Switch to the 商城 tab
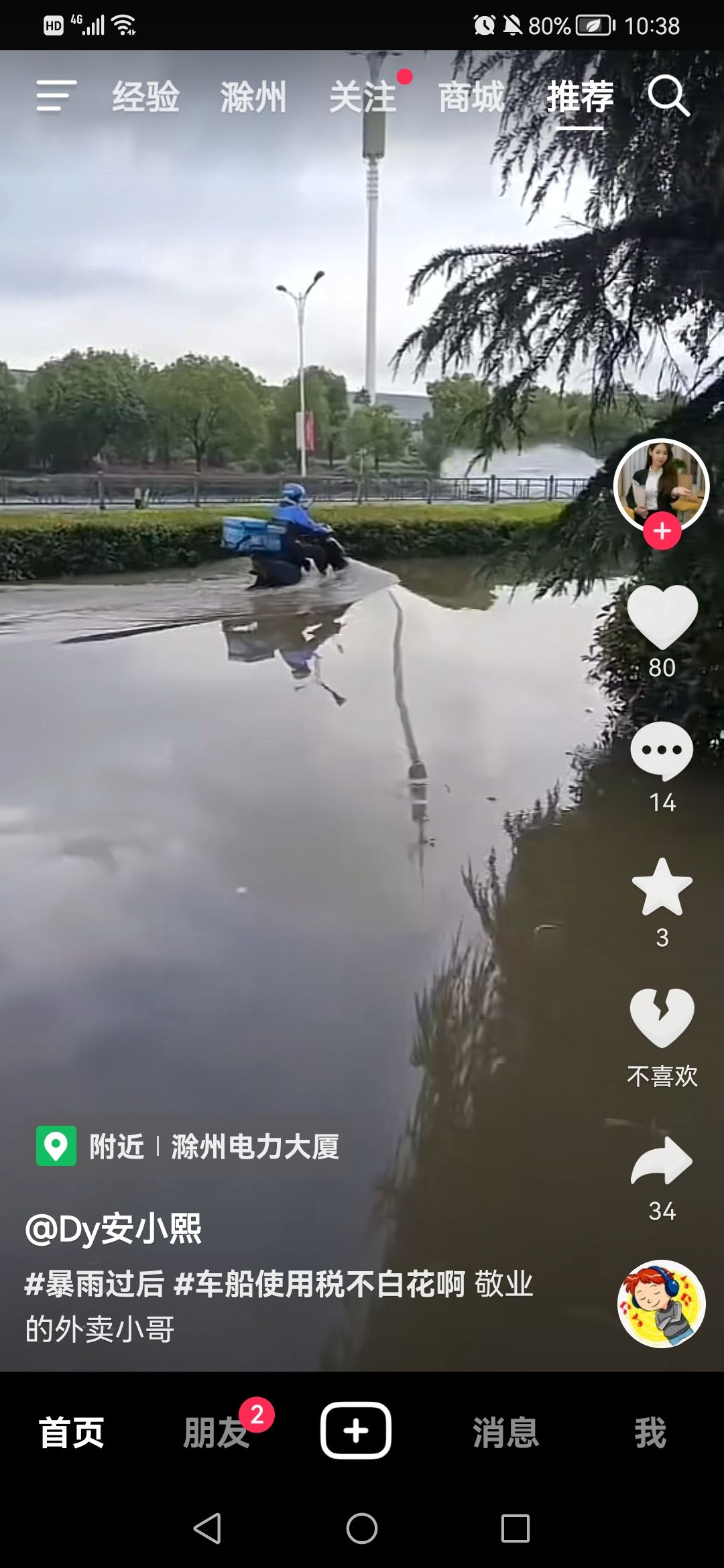Screen dimensions: 724x1568 pos(471,96)
